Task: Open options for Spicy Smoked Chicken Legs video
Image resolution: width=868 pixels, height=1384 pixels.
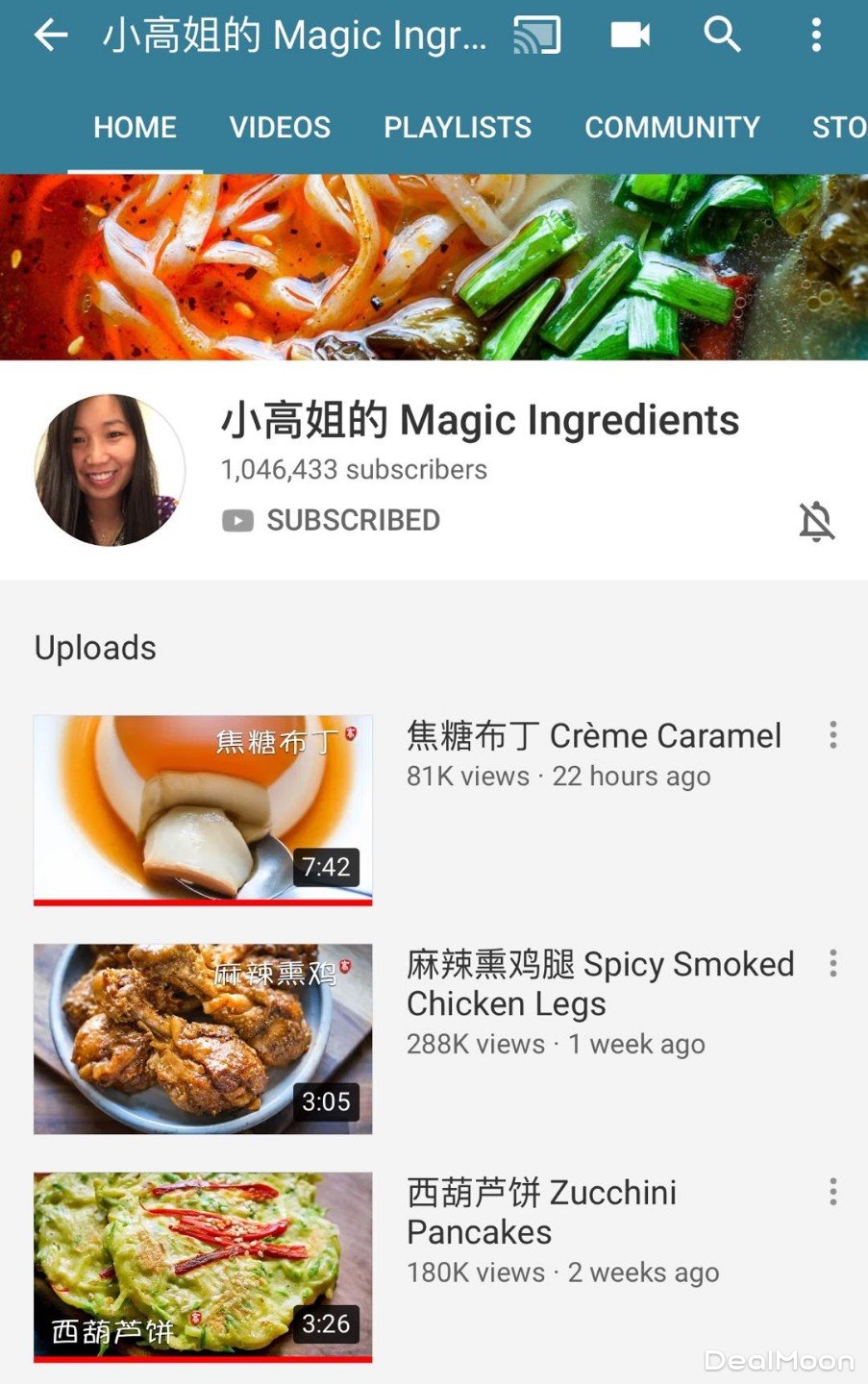Action: 832,963
